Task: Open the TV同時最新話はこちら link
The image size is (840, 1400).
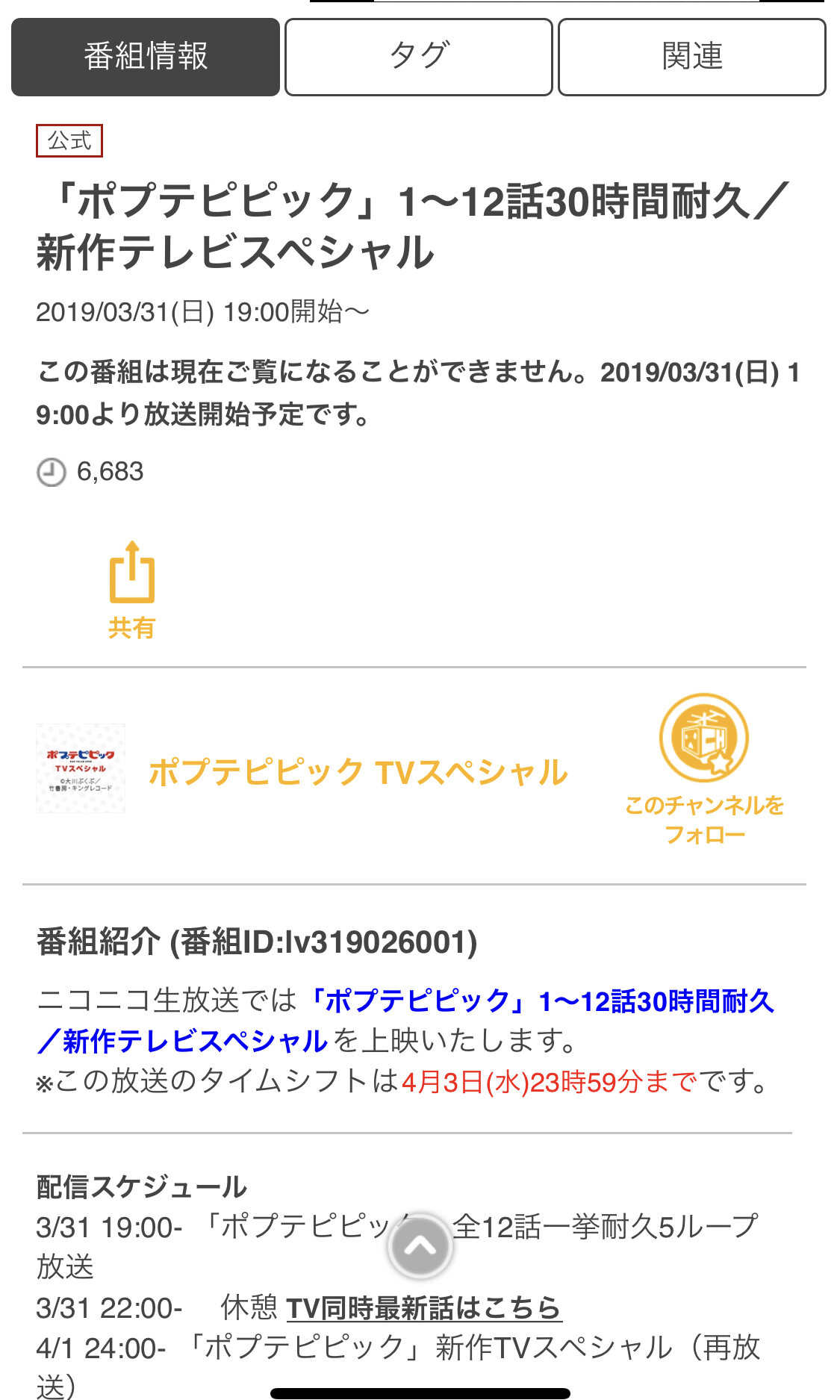Action: click(423, 1307)
